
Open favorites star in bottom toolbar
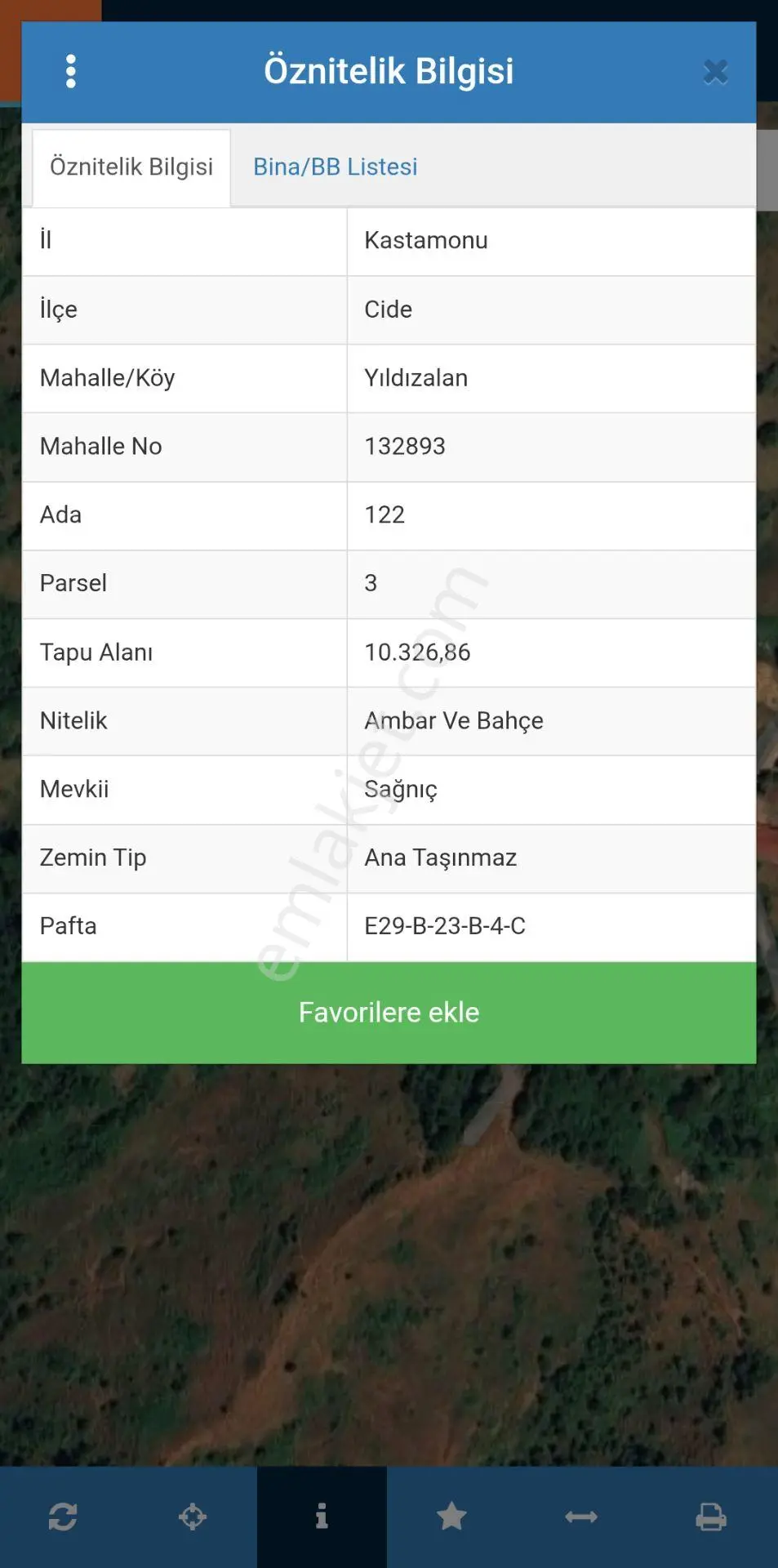tap(451, 1517)
